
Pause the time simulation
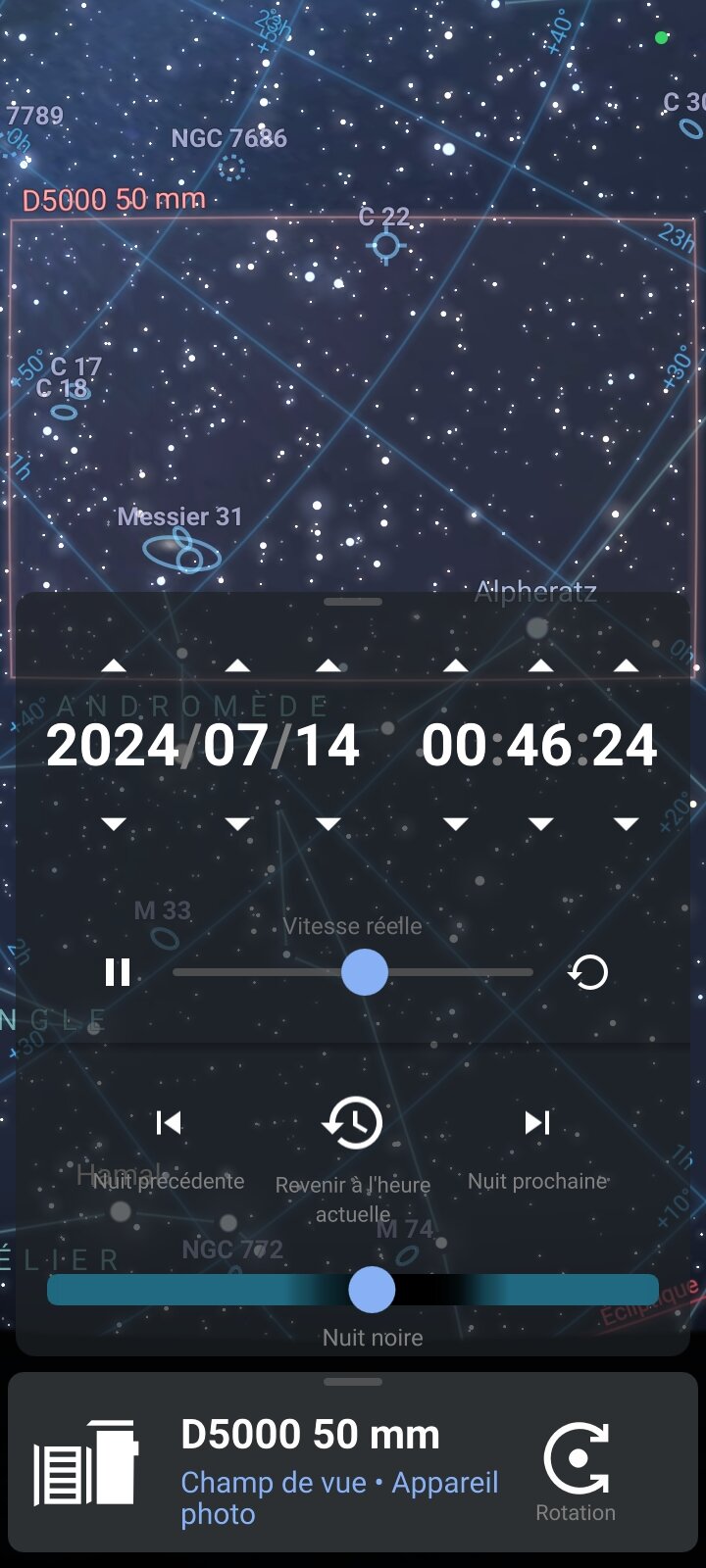[118, 972]
